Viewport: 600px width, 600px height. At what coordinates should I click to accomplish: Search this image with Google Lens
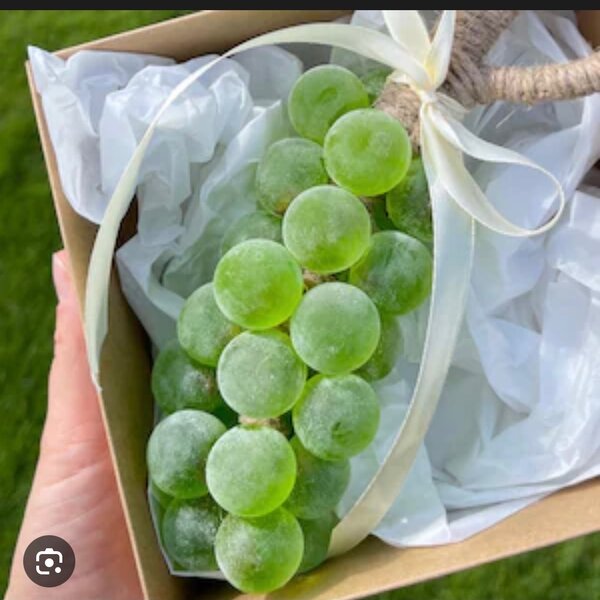(x=49, y=561)
